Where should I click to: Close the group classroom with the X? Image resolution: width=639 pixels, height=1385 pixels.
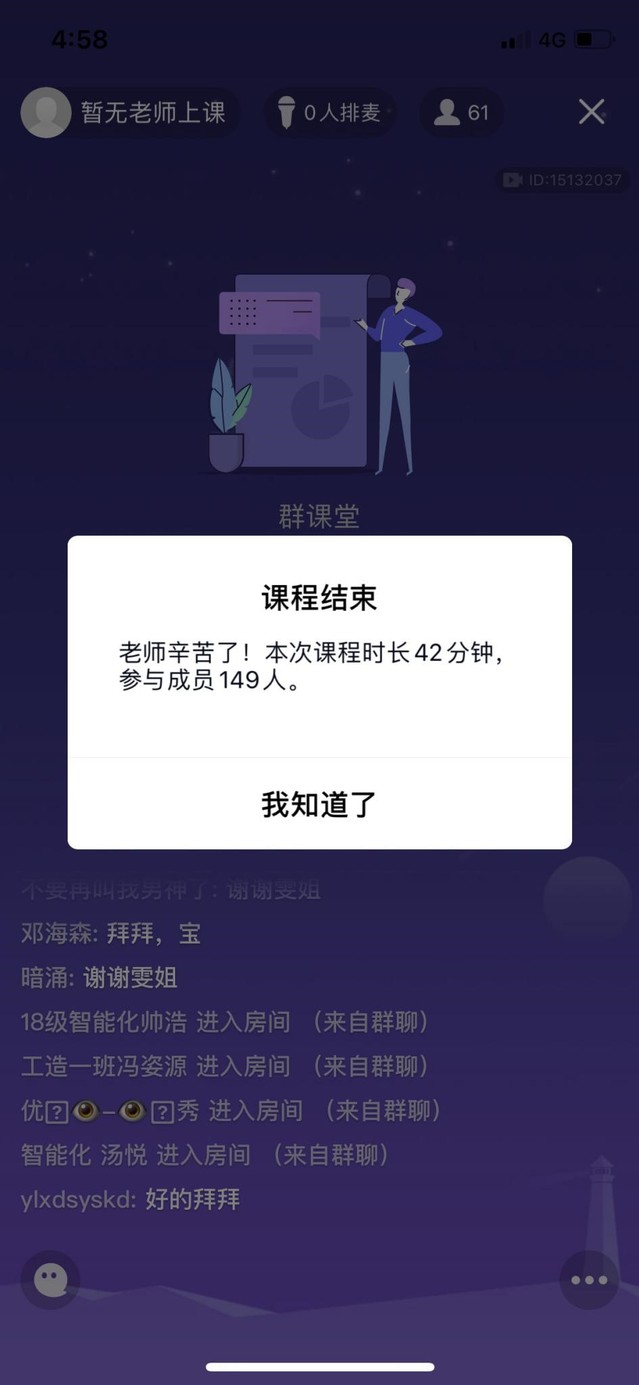click(x=591, y=112)
